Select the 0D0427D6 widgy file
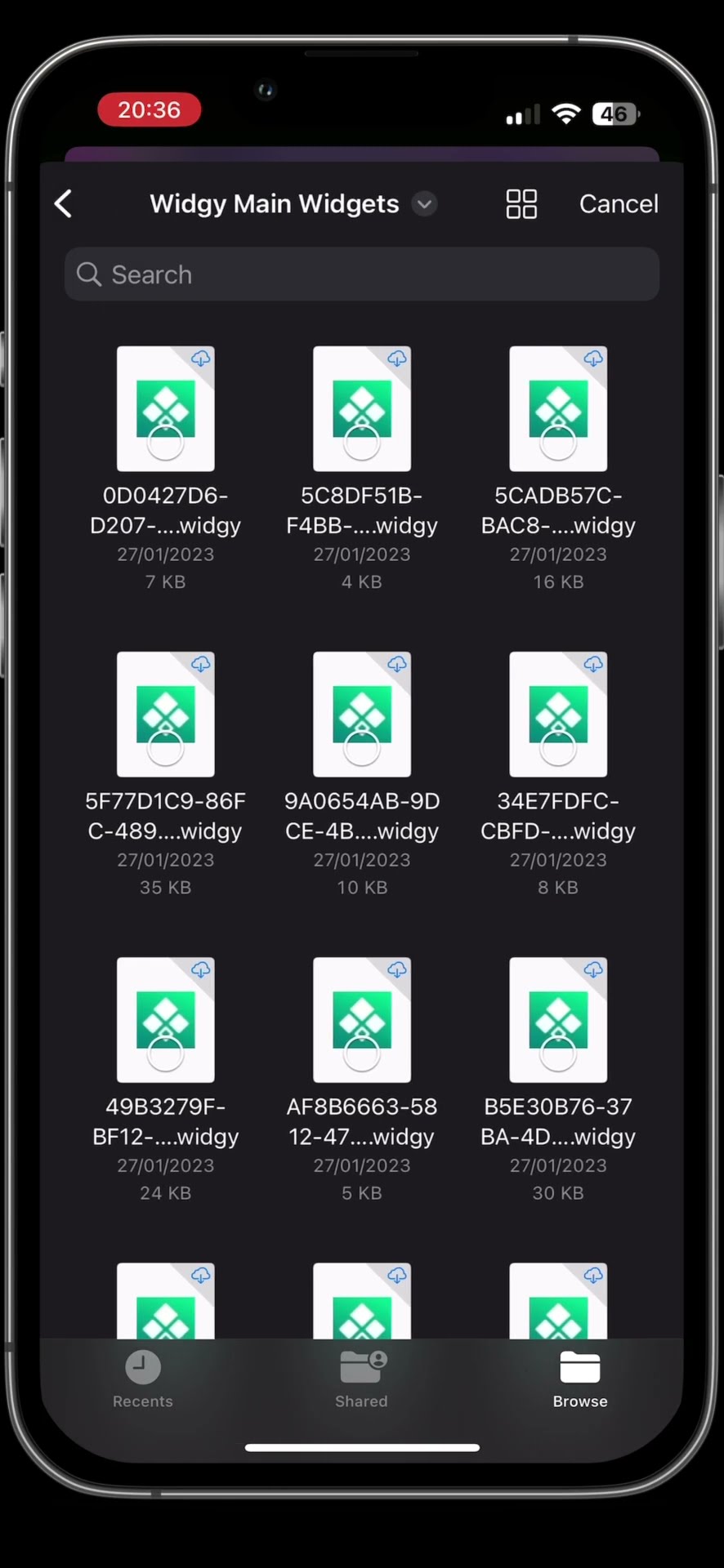This screenshot has height=1568, width=724. click(166, 409)
